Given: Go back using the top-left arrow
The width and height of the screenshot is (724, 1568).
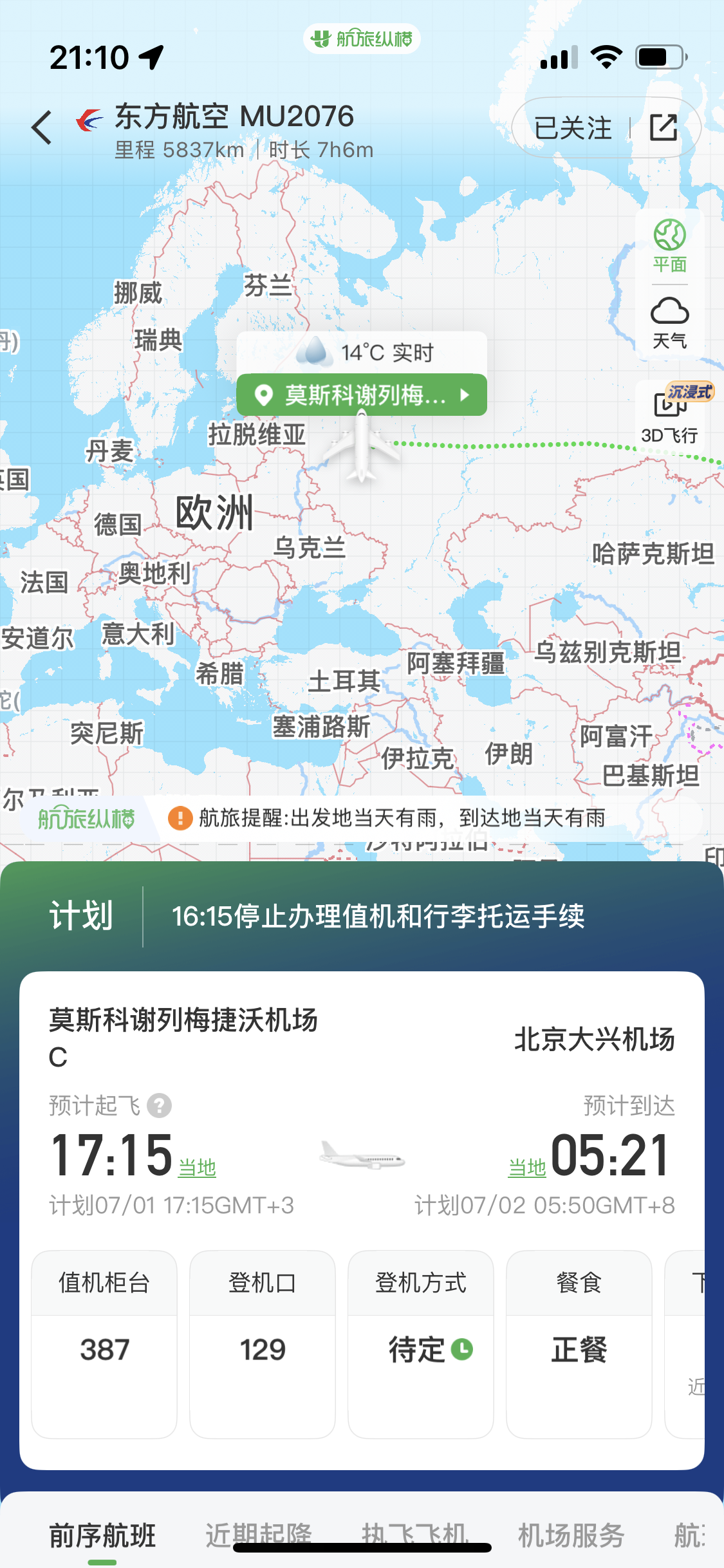Looking at the screenshot, I should pos(42,127).
